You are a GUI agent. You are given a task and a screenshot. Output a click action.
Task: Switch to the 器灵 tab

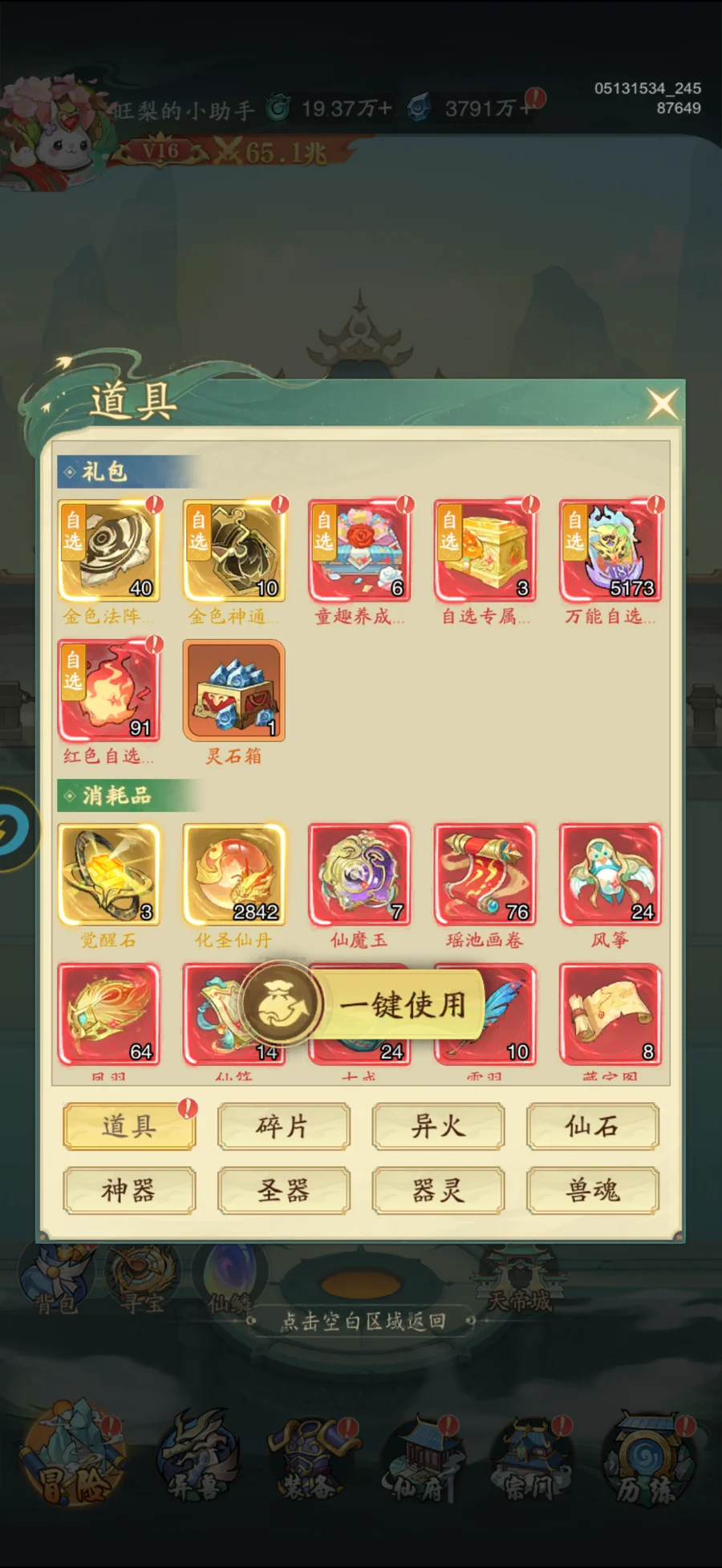pyautogui.click(x=438, y=1190)
